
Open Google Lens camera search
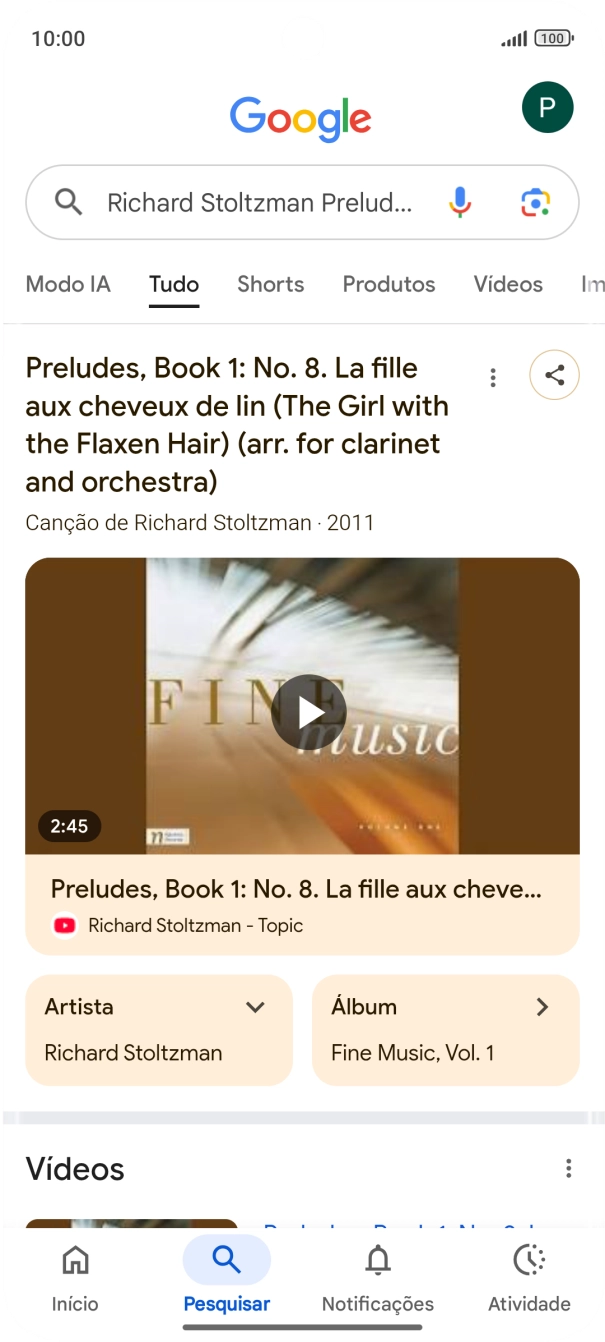[x=536, y=203]
